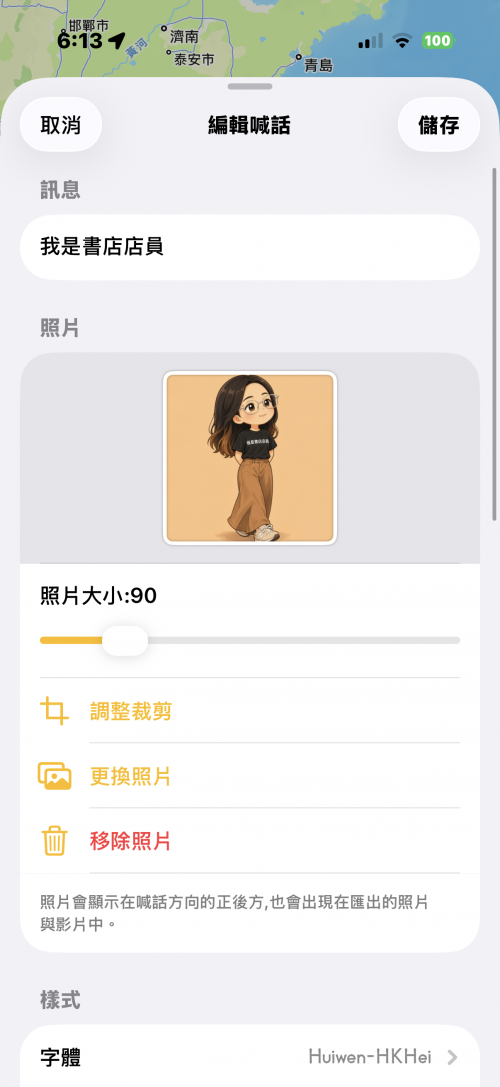Open the 字體 font setting row

(250, 1056)
